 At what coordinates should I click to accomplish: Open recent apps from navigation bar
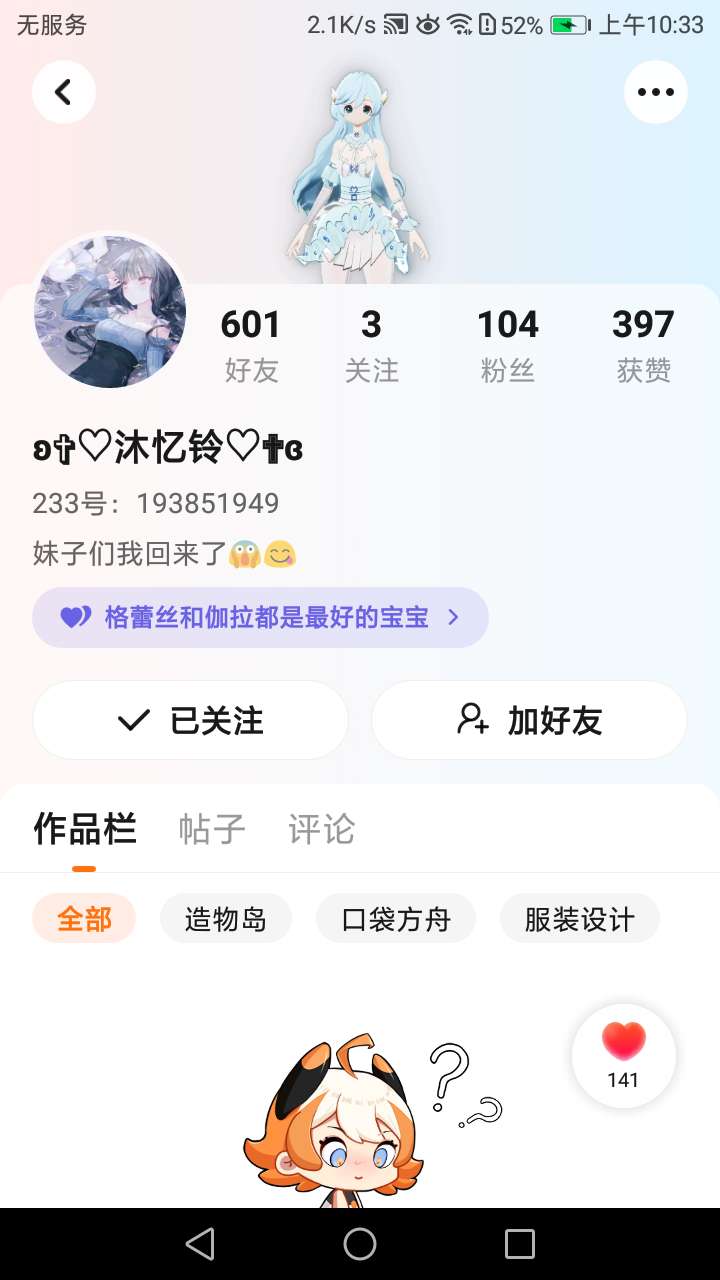point(520,1244)
